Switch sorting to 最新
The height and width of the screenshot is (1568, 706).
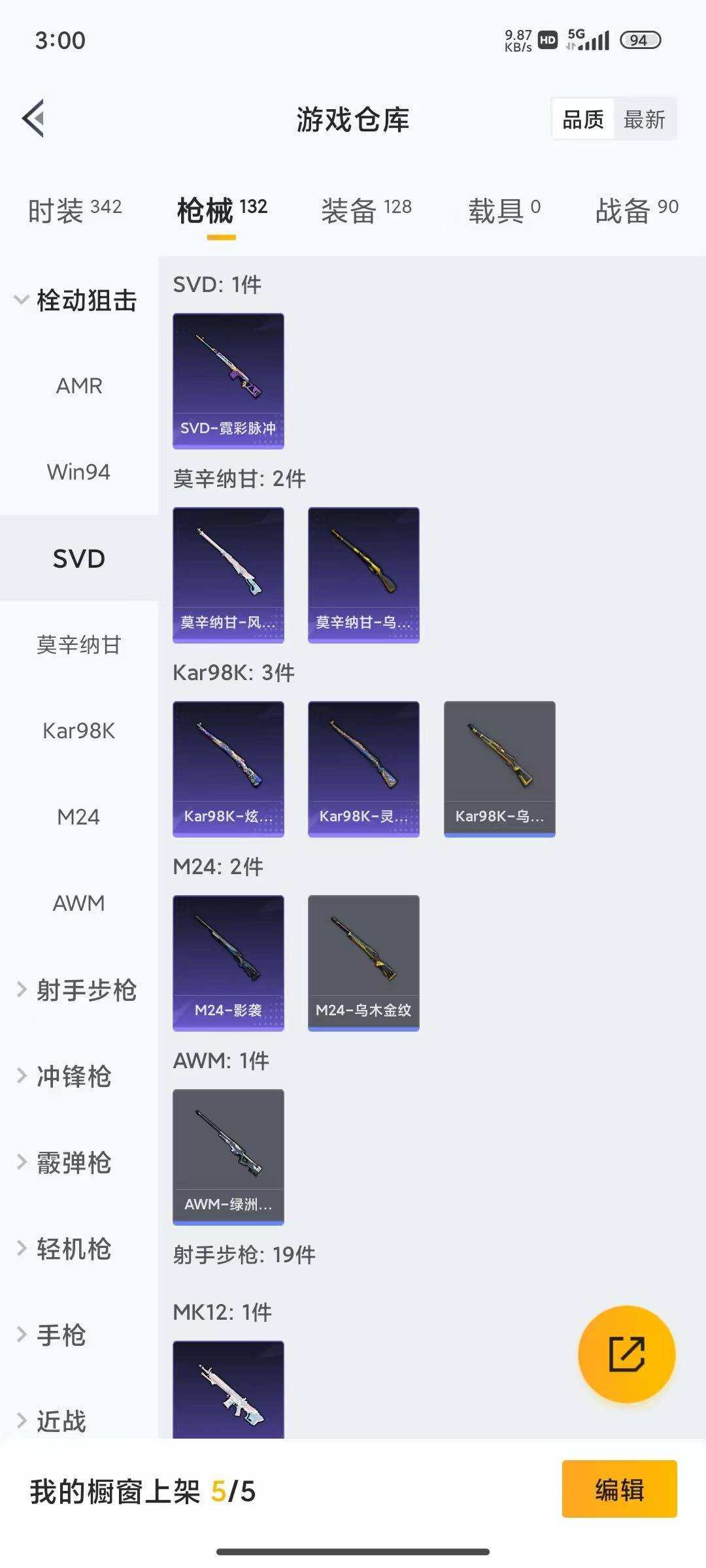pyautogui.click(x=645, y=119)
